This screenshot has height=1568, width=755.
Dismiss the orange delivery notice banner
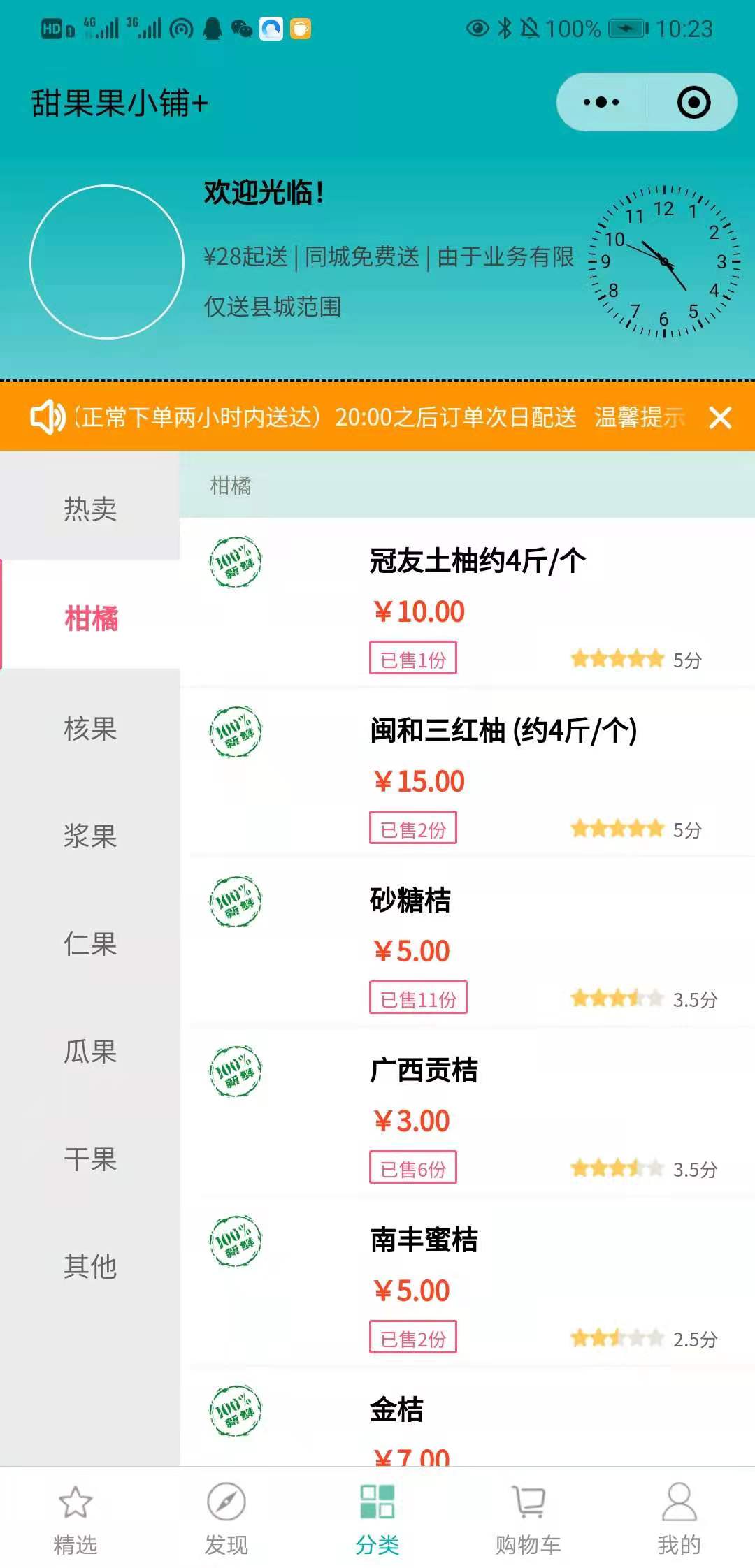pos(720,418)
